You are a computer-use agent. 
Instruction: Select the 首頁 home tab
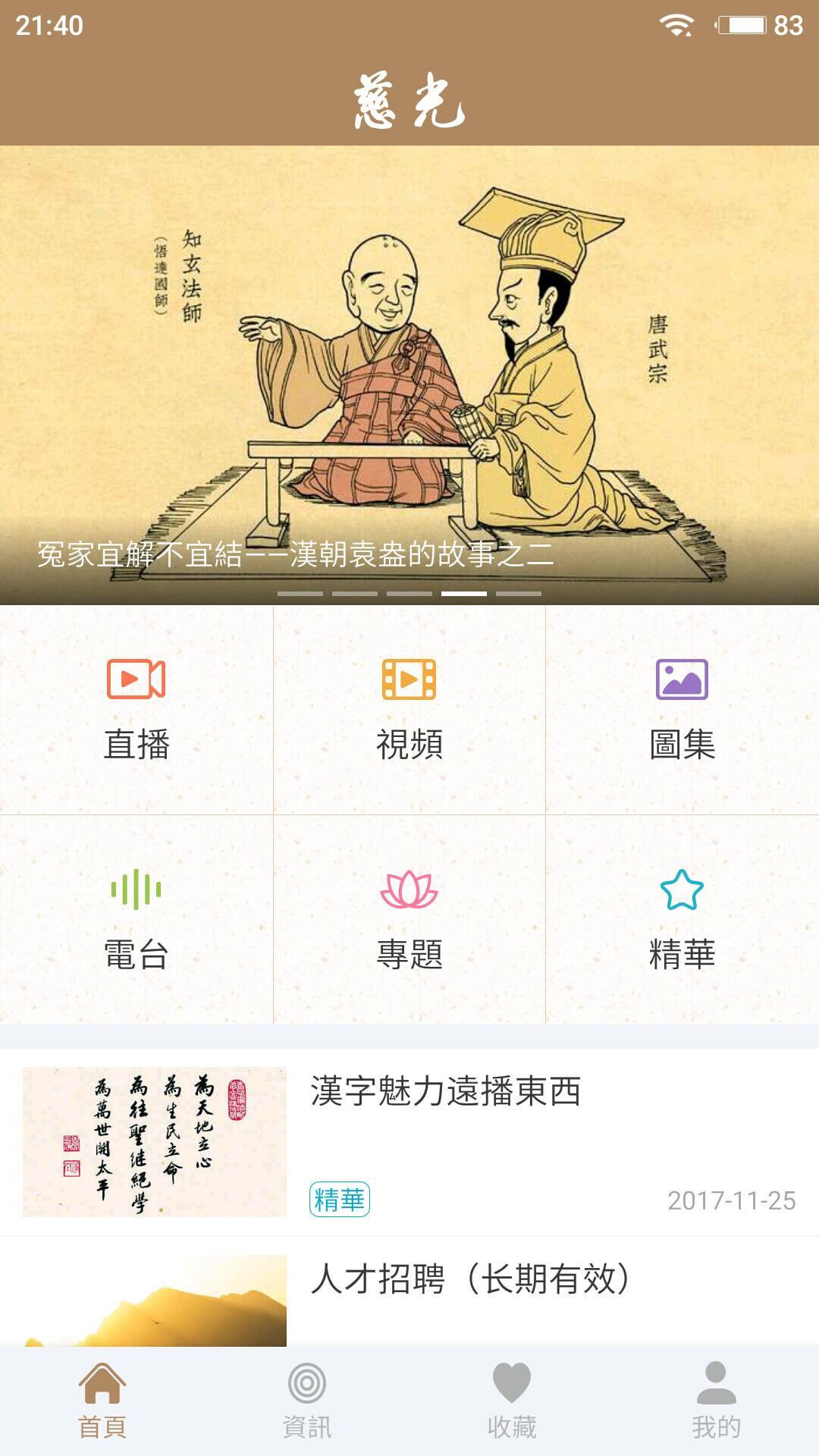[x=102, y=1401]
